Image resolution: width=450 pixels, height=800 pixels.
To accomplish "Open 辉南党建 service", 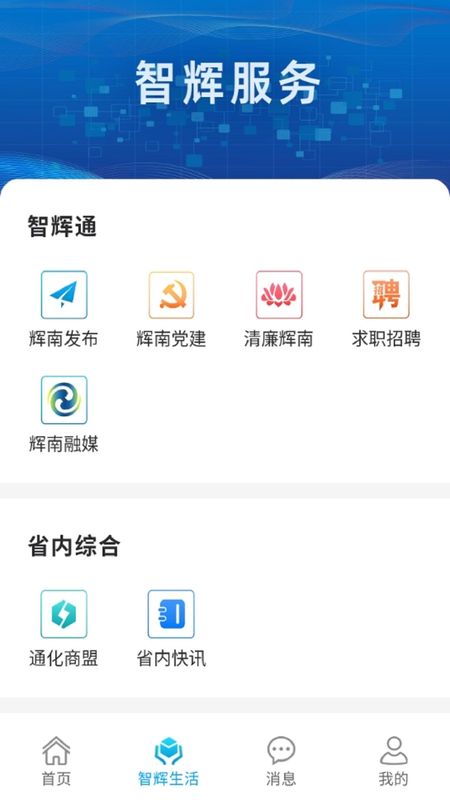I will coord(171,309).
